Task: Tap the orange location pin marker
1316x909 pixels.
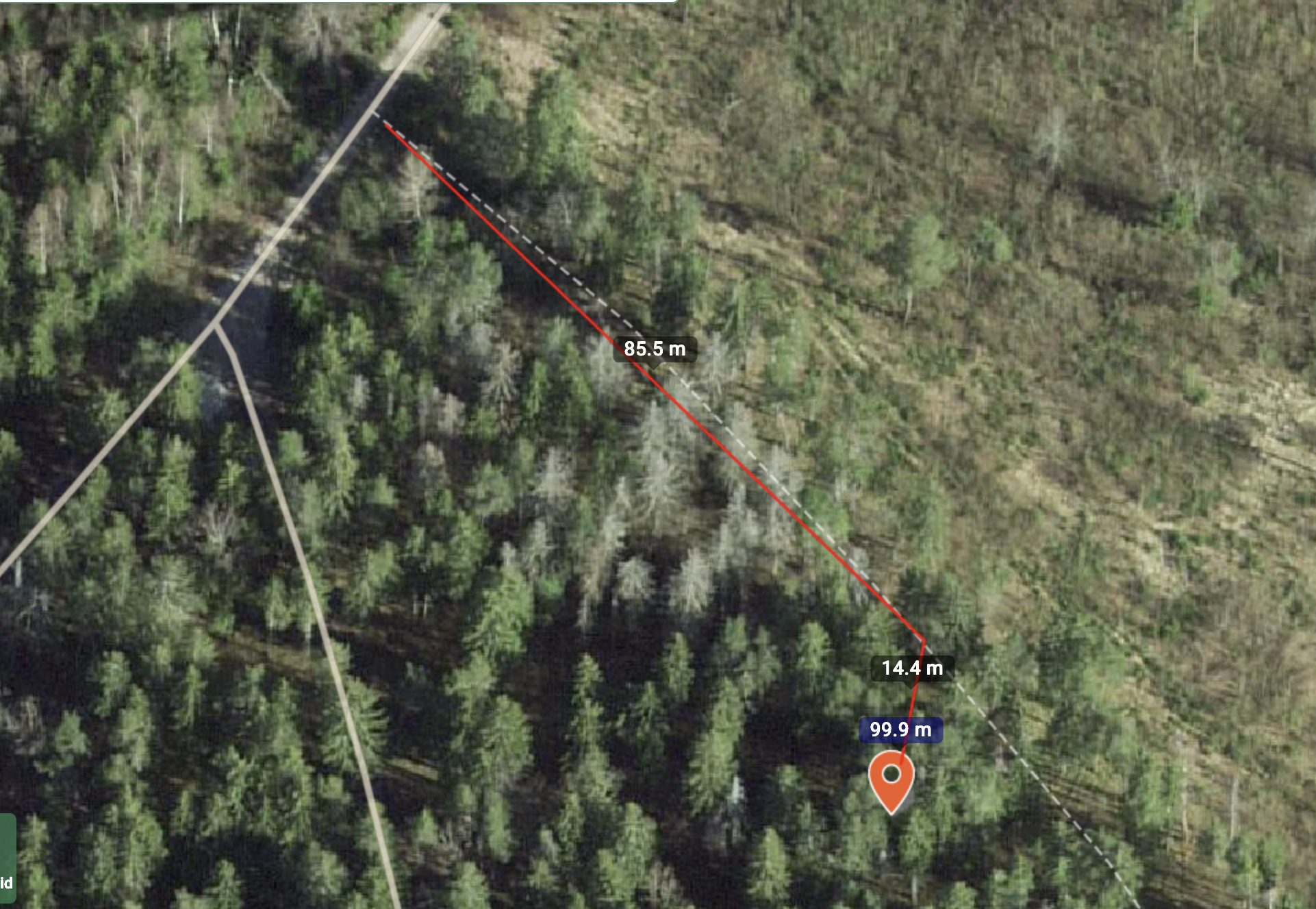Action: (891, 780)
